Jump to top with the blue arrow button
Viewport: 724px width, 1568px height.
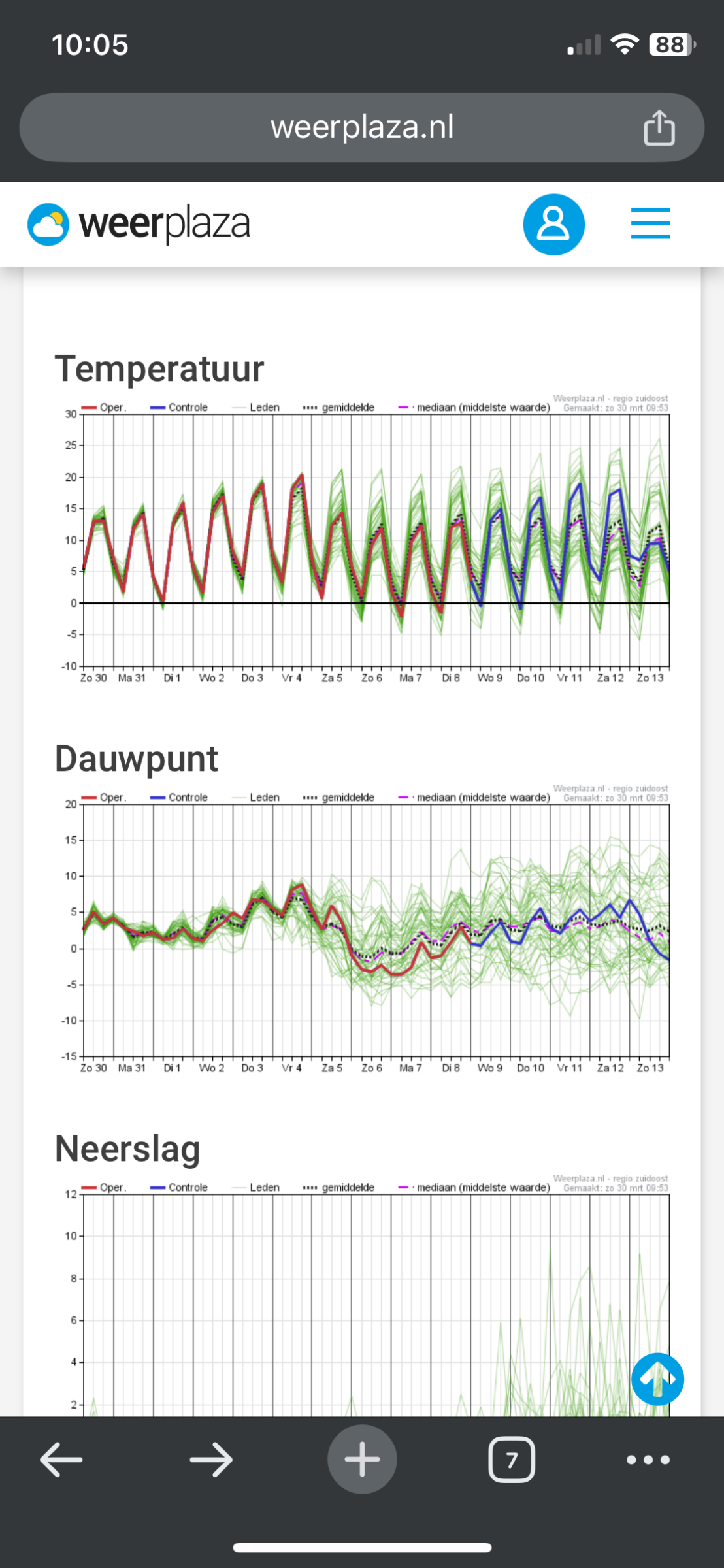click(657, 1379)
